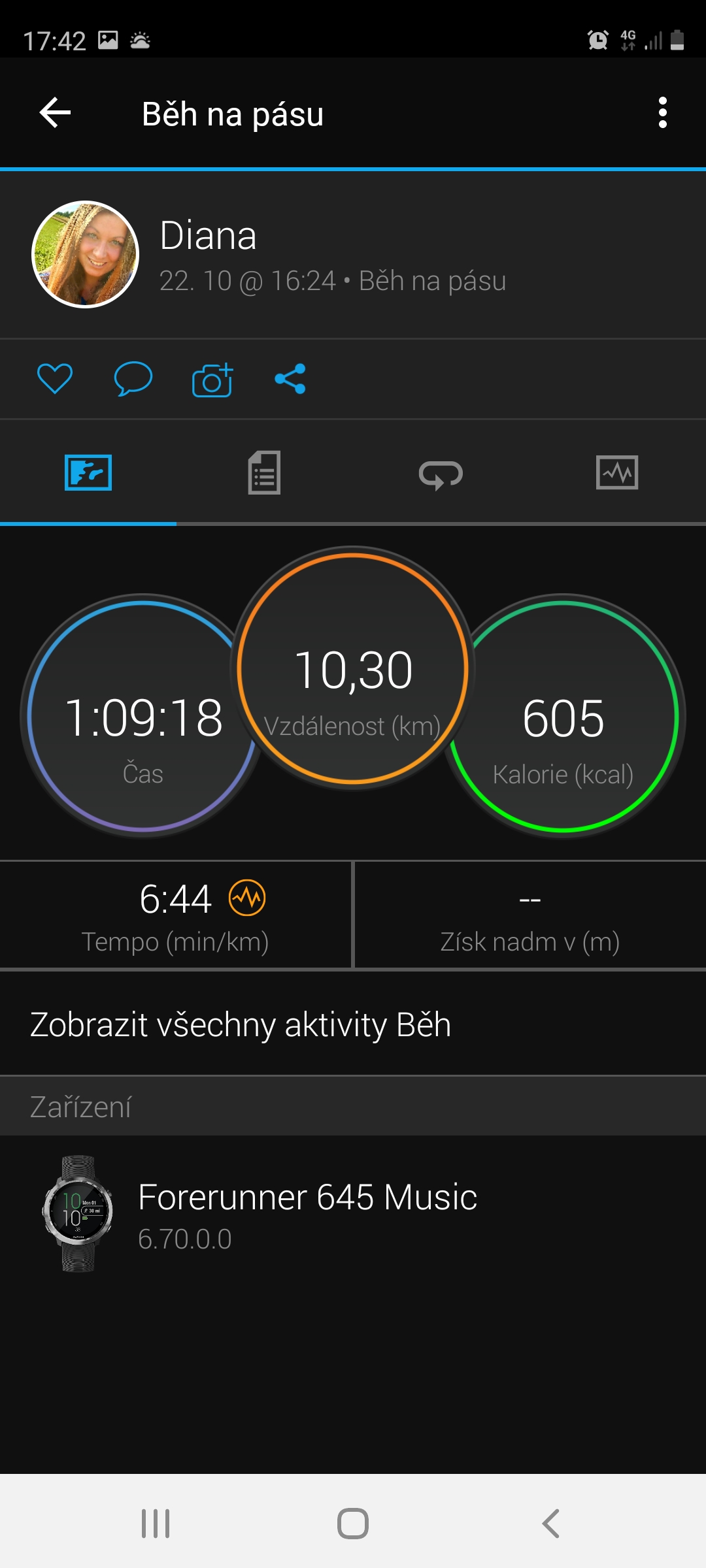The height and width of the screenshot is (1568, 706).
Task: Add a photo with the camera icon
Action: point(212,380)
